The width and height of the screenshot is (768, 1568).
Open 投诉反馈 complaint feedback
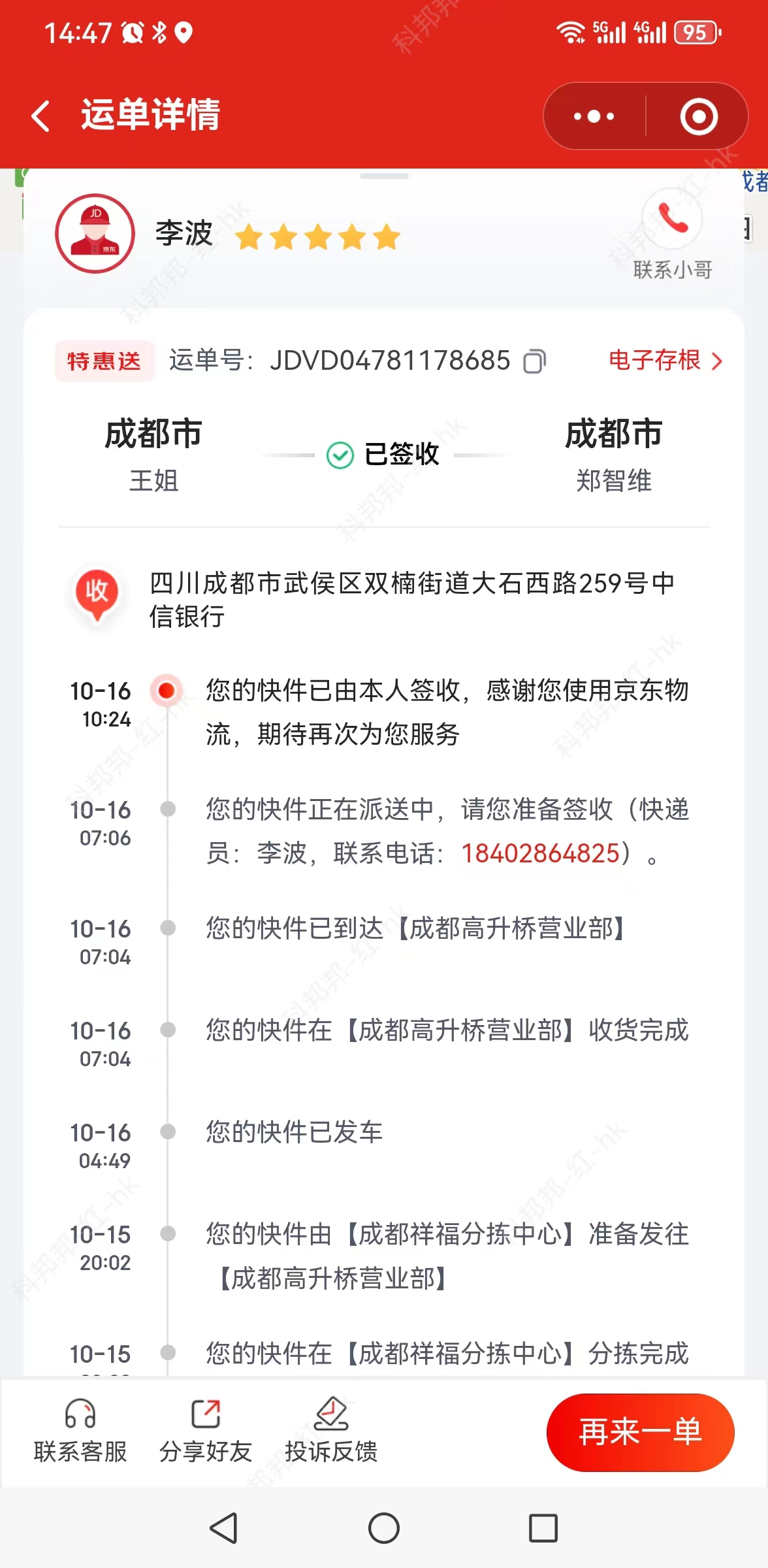(x=331, y=1431)
